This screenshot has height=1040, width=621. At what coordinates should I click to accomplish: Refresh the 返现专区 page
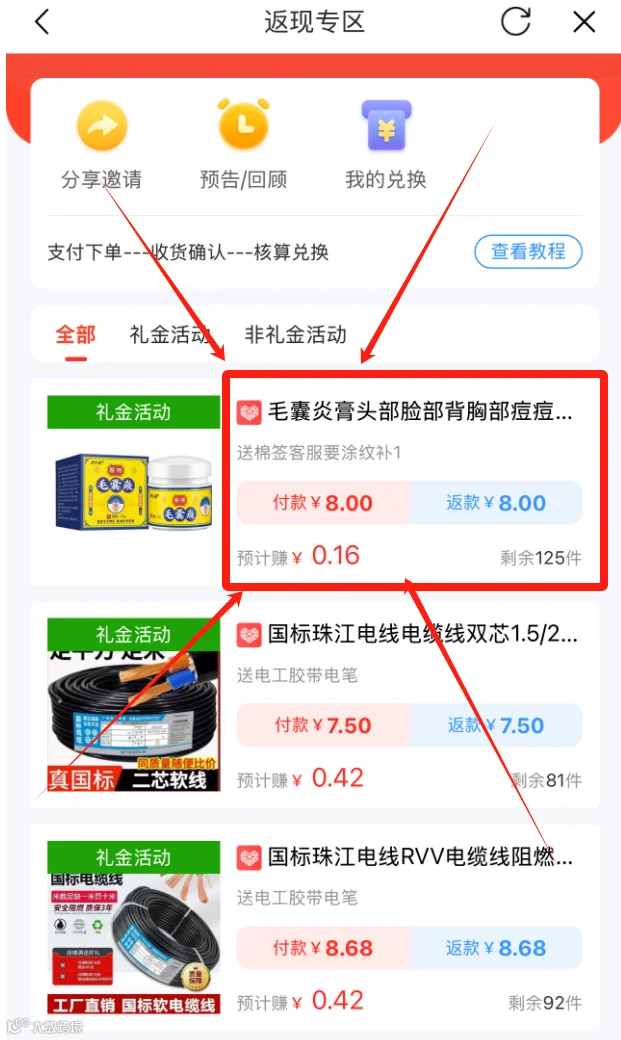point(516,21)
